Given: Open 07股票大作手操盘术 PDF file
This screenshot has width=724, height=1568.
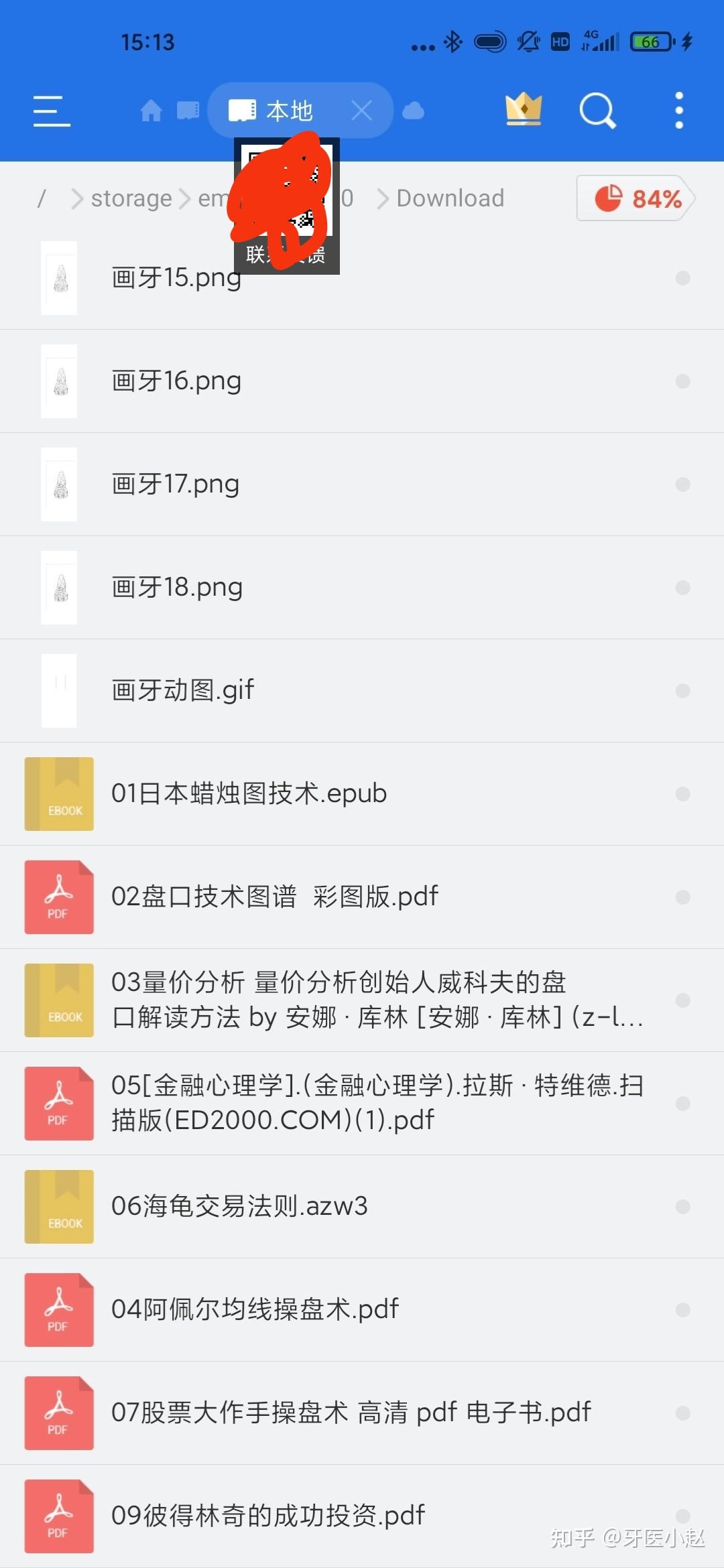Looking at the screenshot, I should (x=350, y=1411).
